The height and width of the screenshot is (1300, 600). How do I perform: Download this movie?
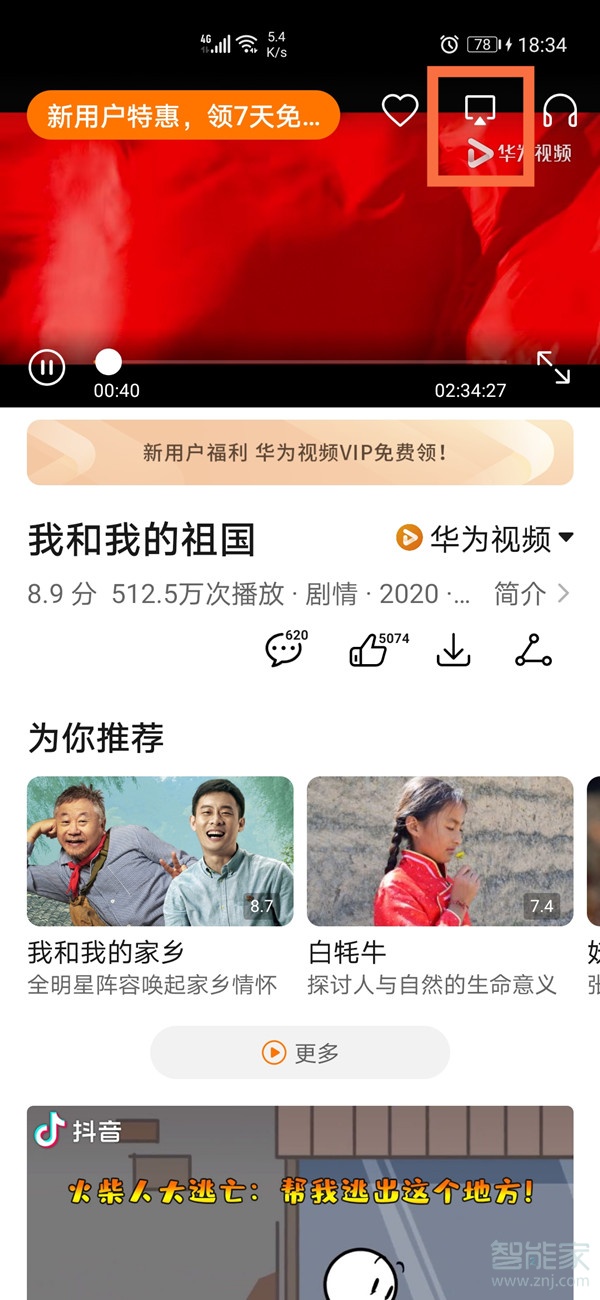tap(453, 651)
